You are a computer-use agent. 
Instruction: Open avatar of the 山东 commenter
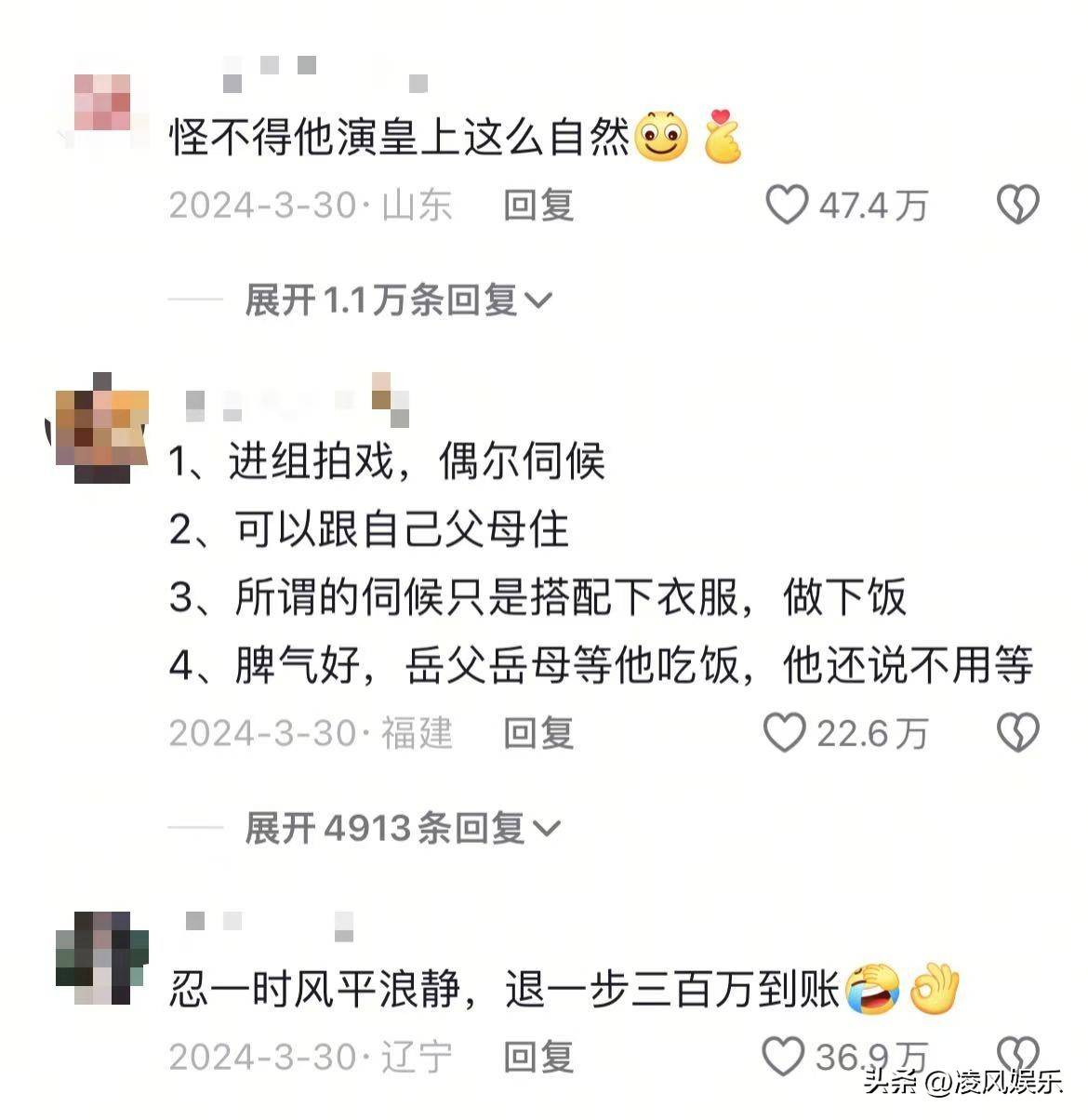(102, 102)
